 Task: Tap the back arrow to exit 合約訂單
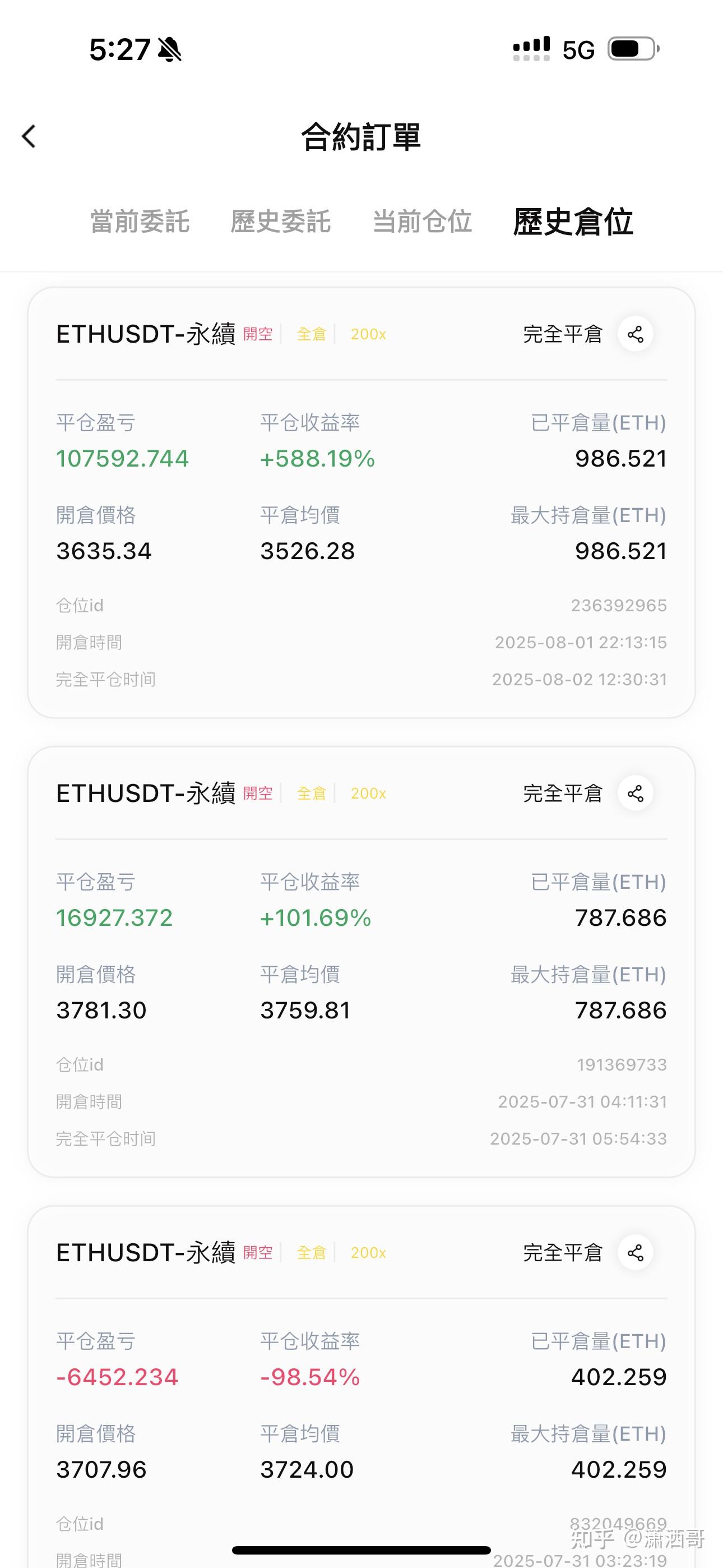coord(28,137)
